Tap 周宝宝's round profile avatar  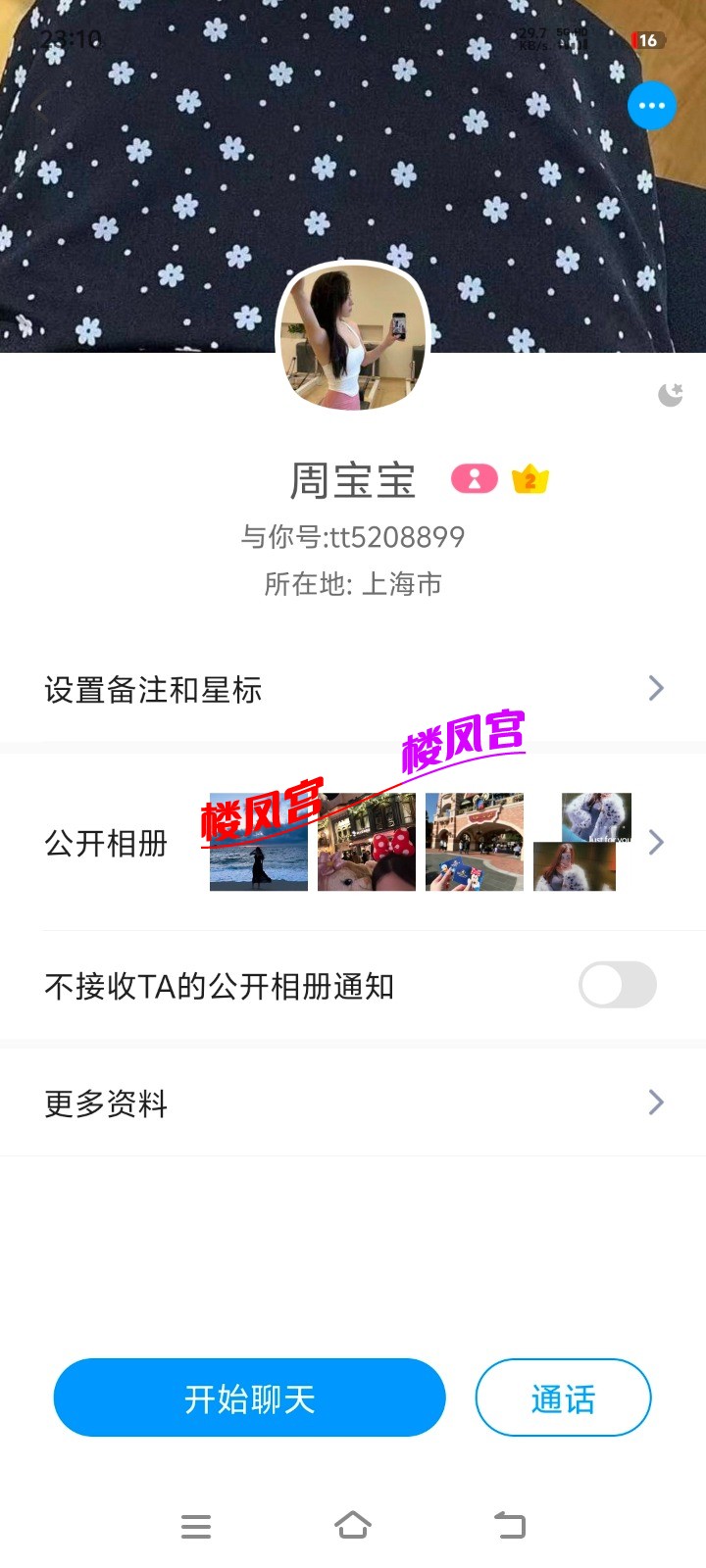pyautogui.click(x=353, y=337)
